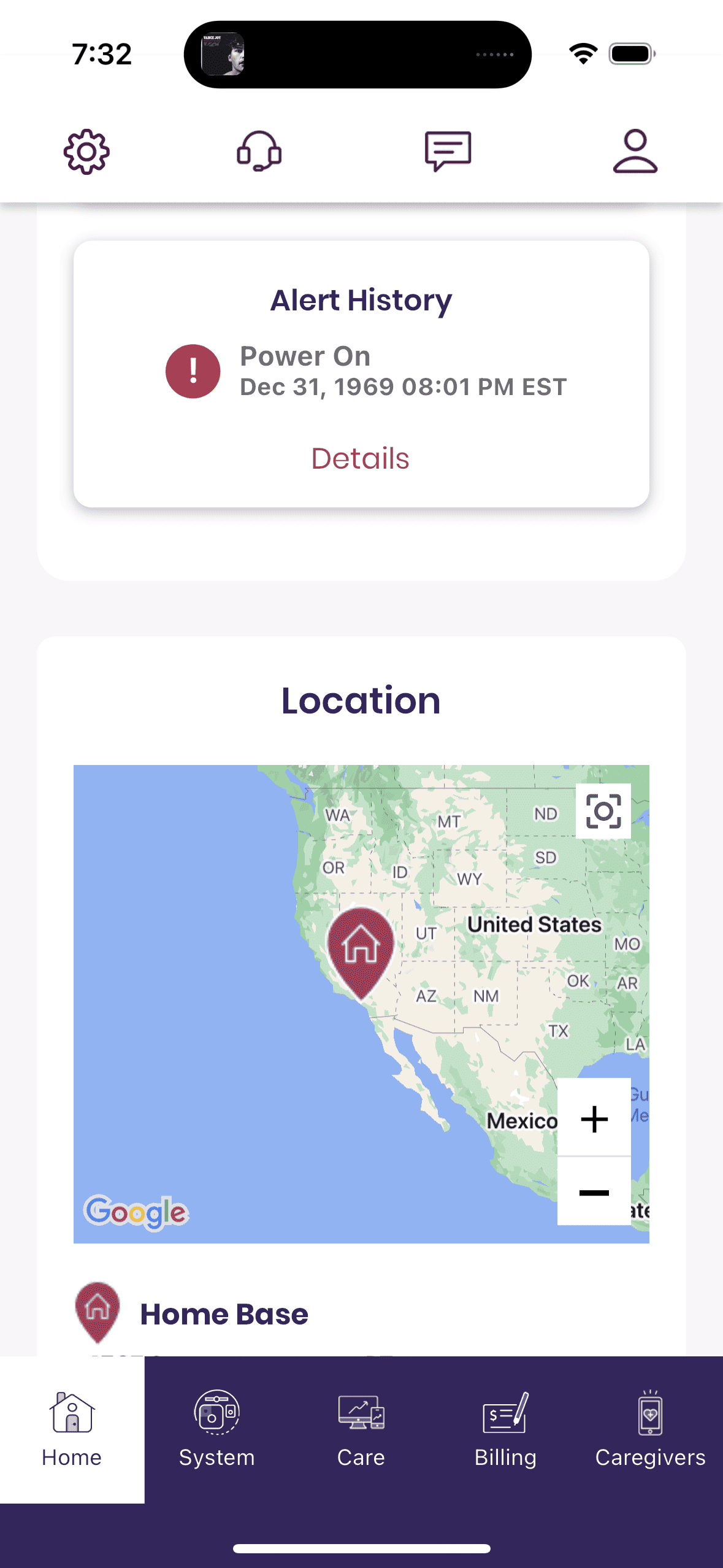Image resolution: width=723 pixels, height=1568 pixels.
Task: Switch to the System tab
Action: click(x=216, y=1429)
